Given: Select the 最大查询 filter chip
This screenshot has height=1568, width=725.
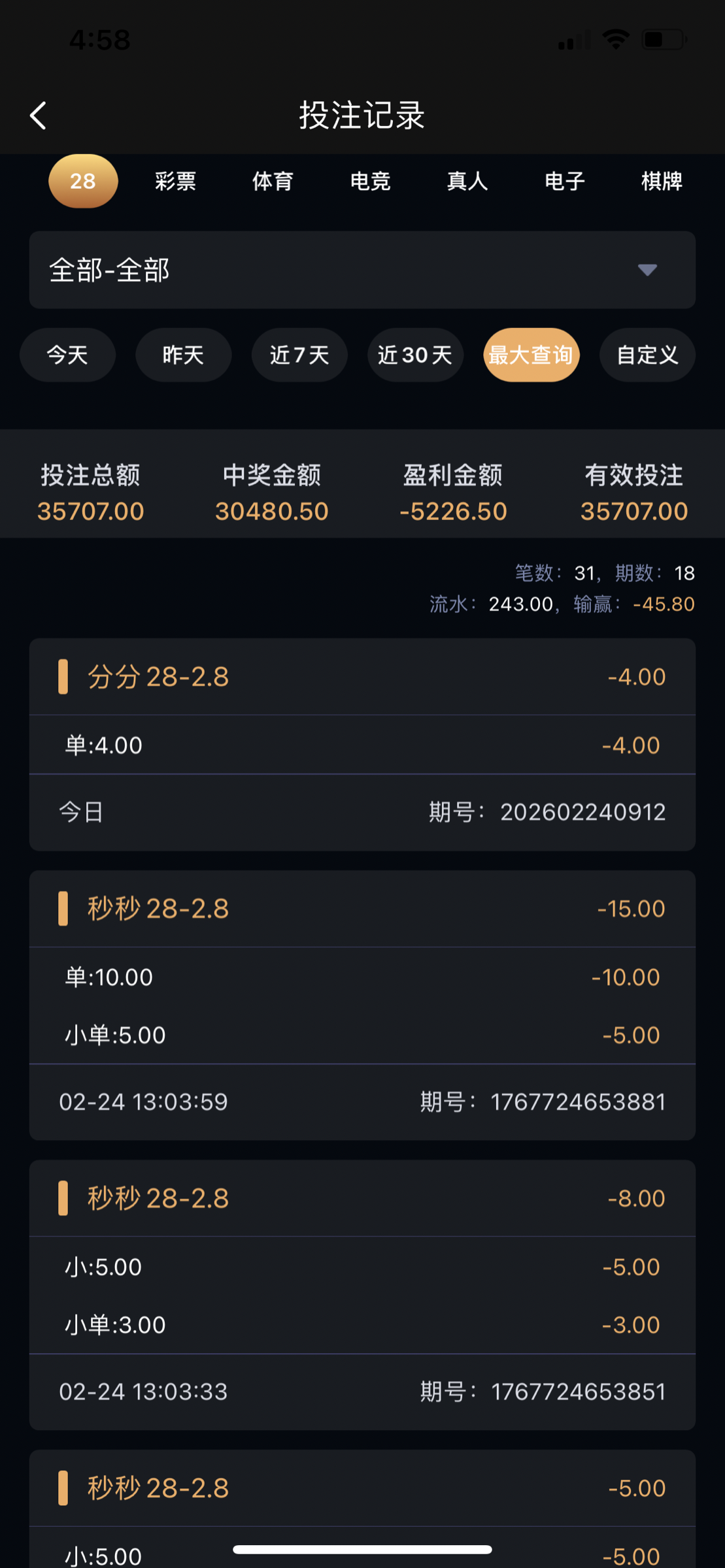Looking at the screenshot, I should pyautogui.click(x=531, y=355).
